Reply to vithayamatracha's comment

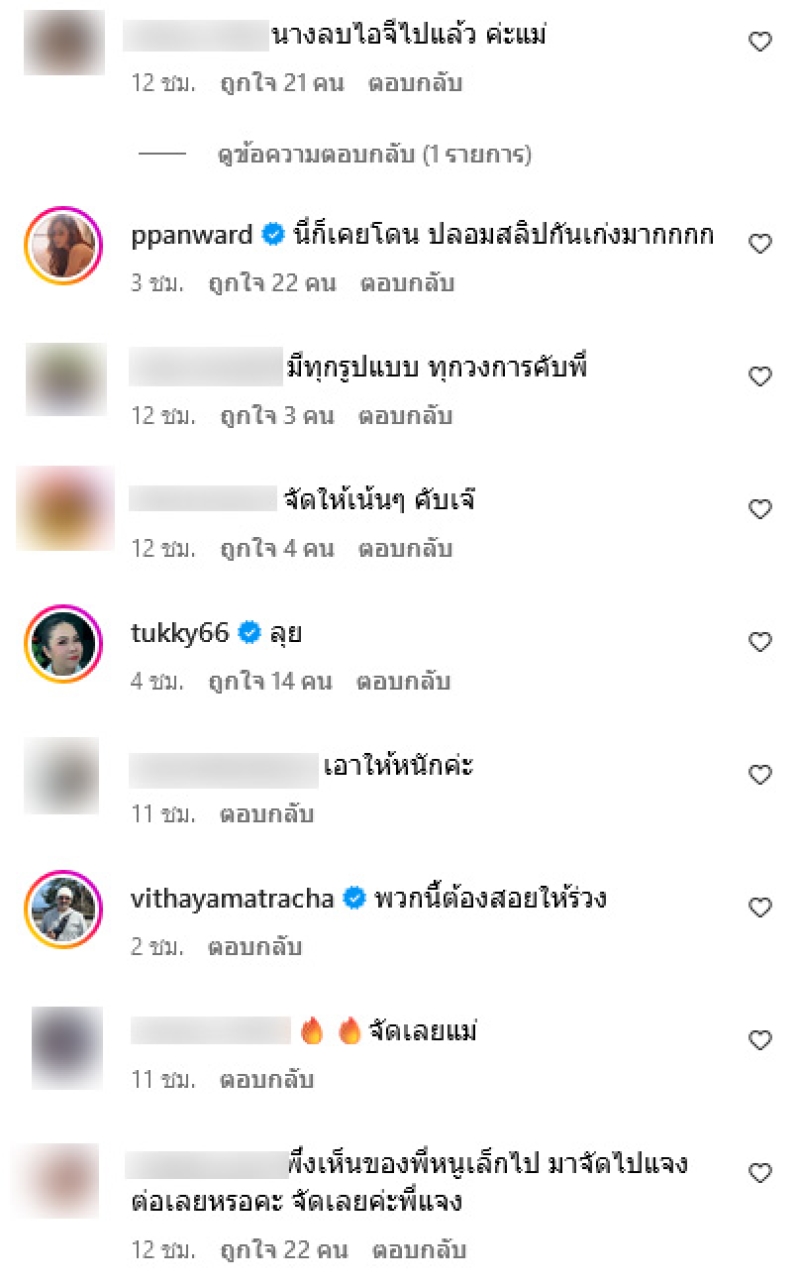(254, 947)
